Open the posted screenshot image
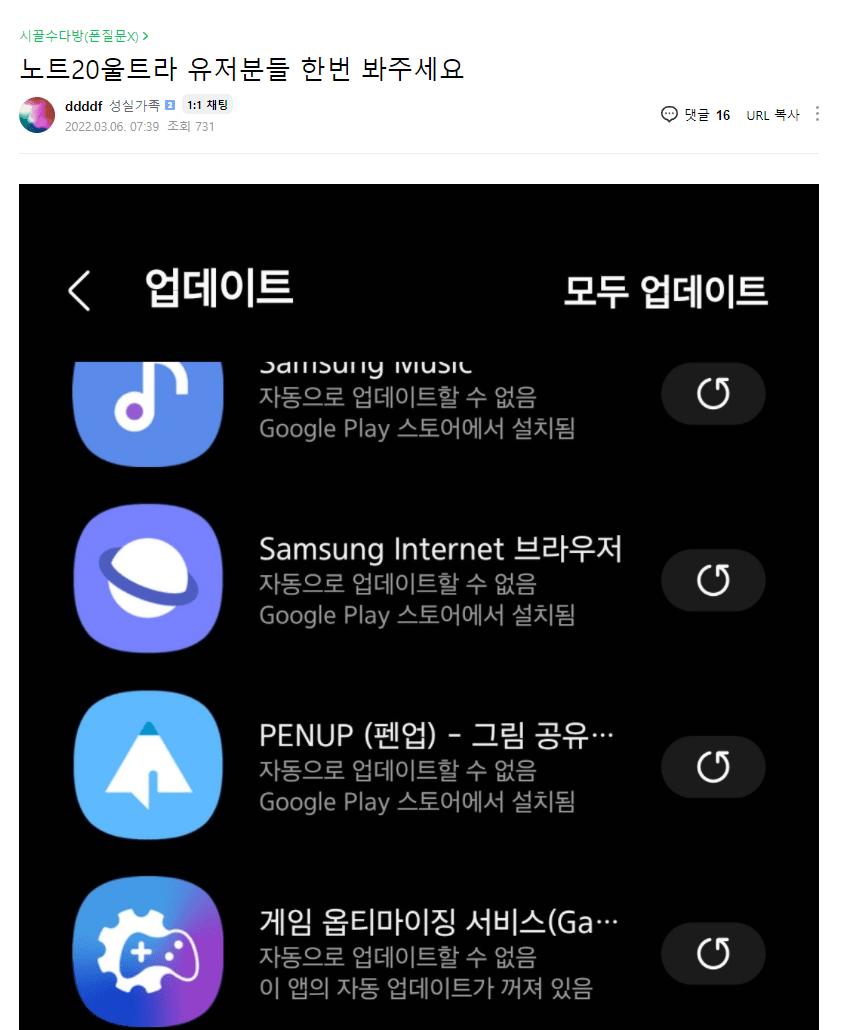 point(418,600)
